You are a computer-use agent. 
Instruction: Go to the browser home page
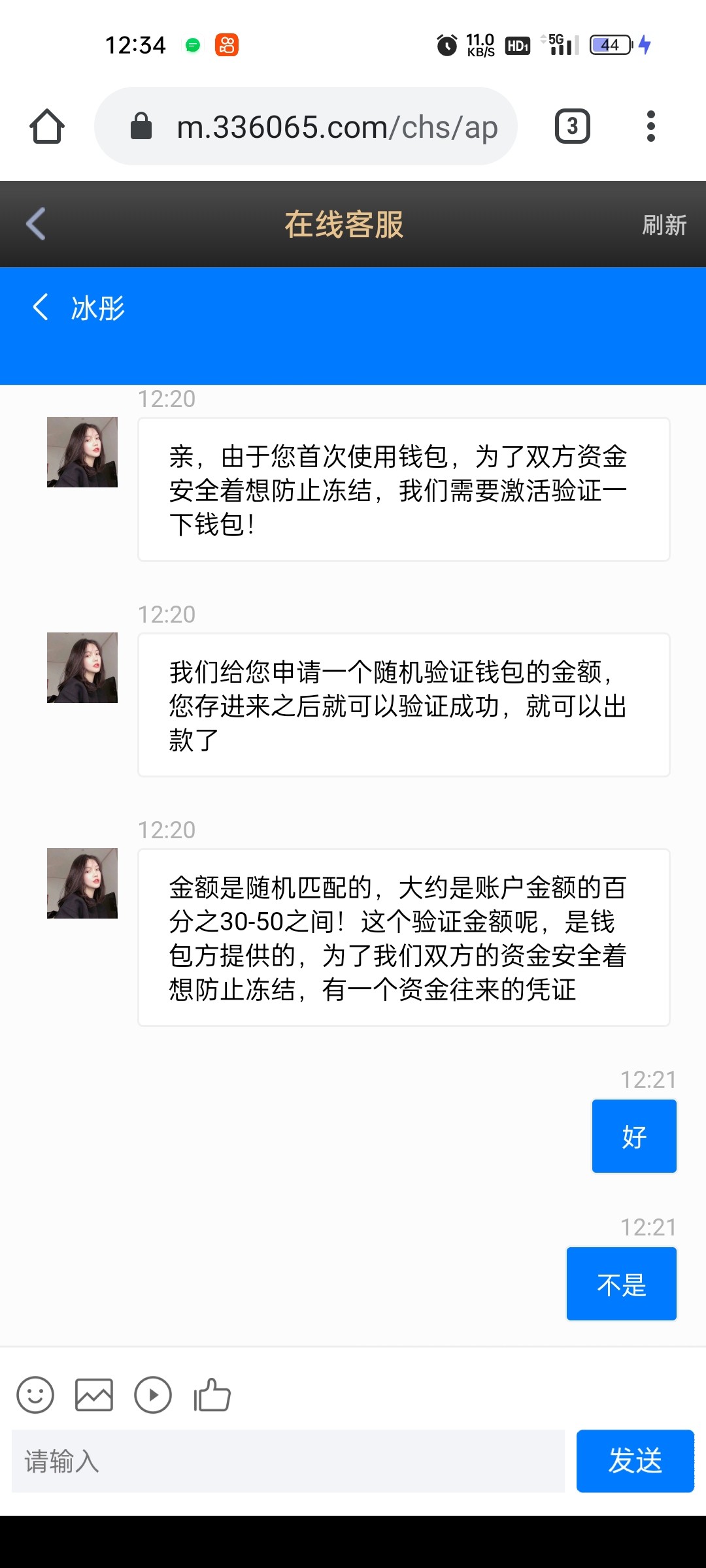[x=47, y=126]
